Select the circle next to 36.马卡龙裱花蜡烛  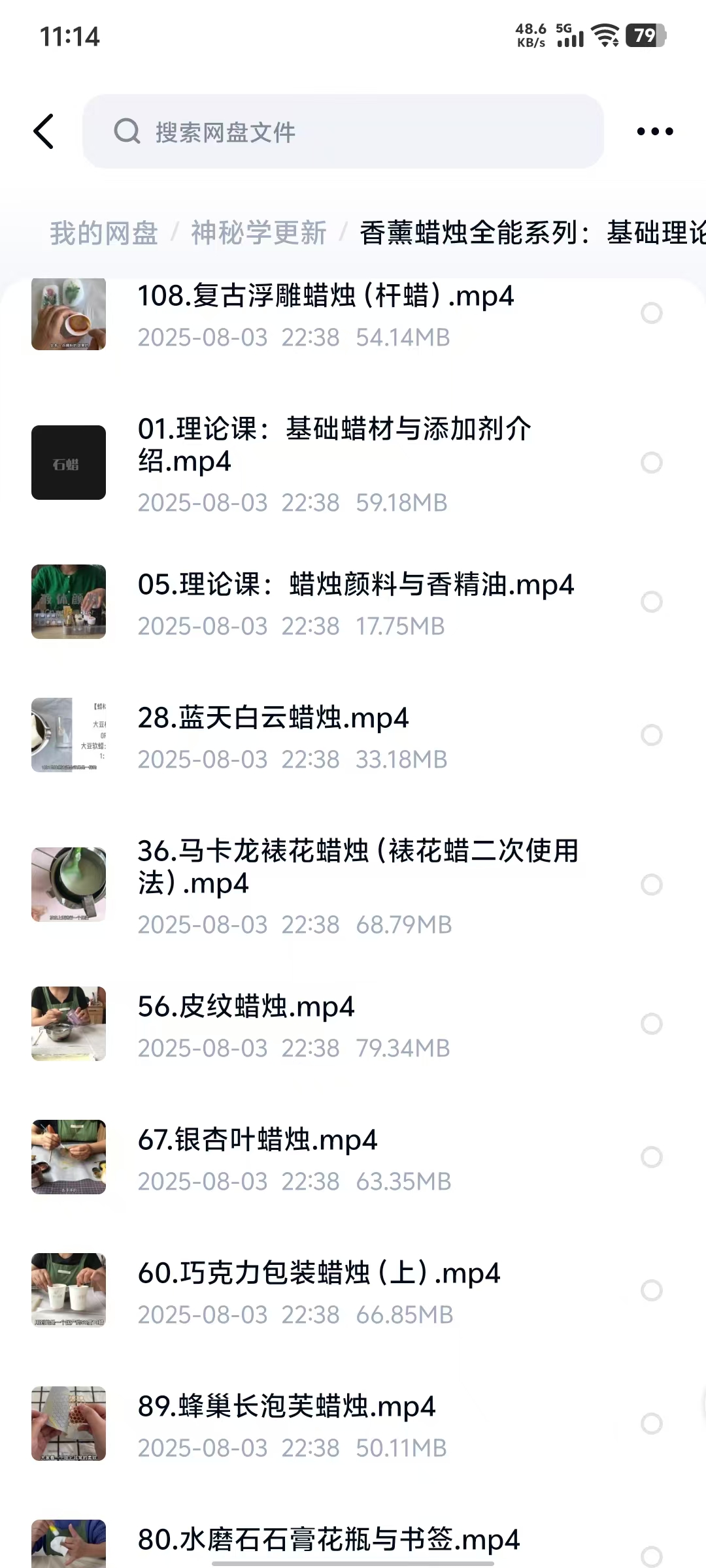pyautogui.click(x=651, y=885)
